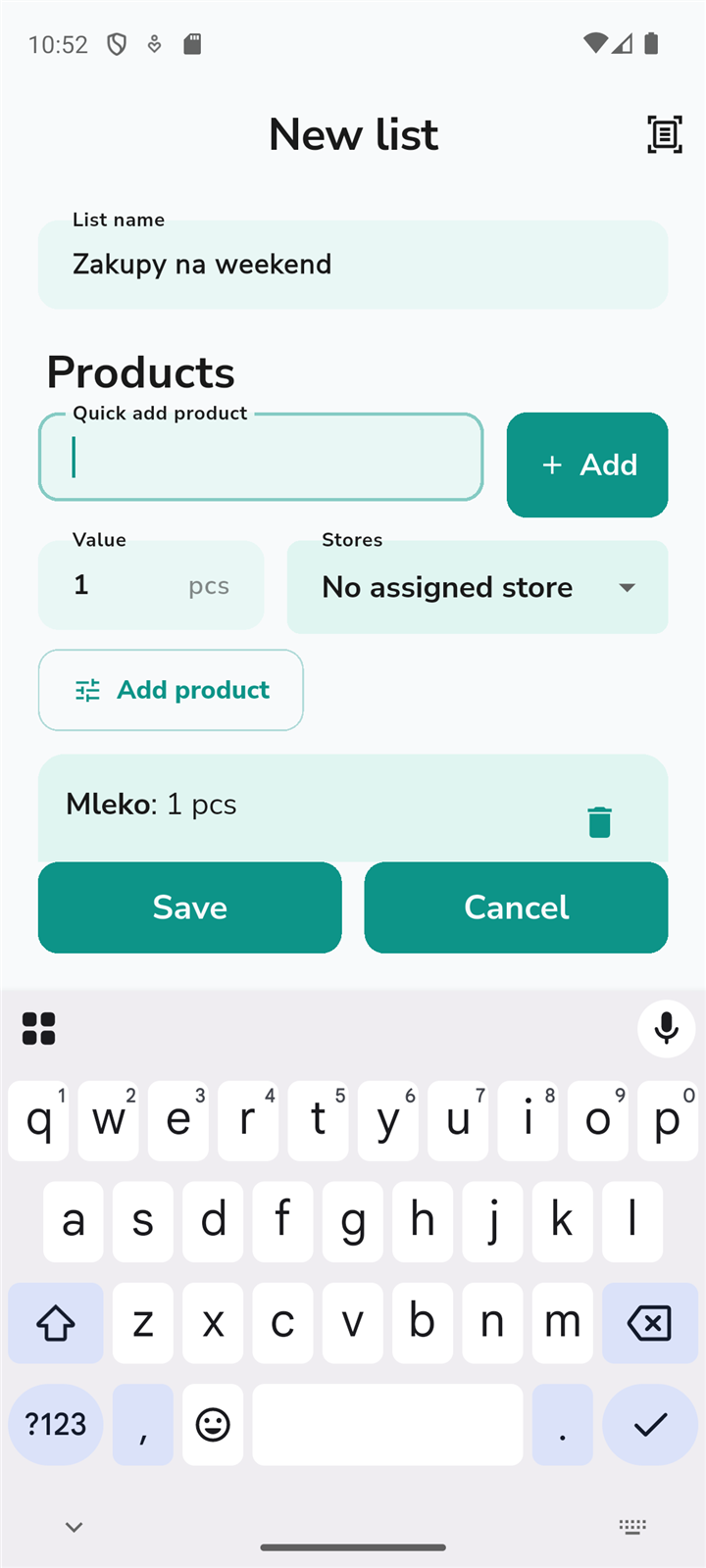Viewport: 706px width, 1568px height.
Task: Tap the + Add button
Action: click(587, 465)
